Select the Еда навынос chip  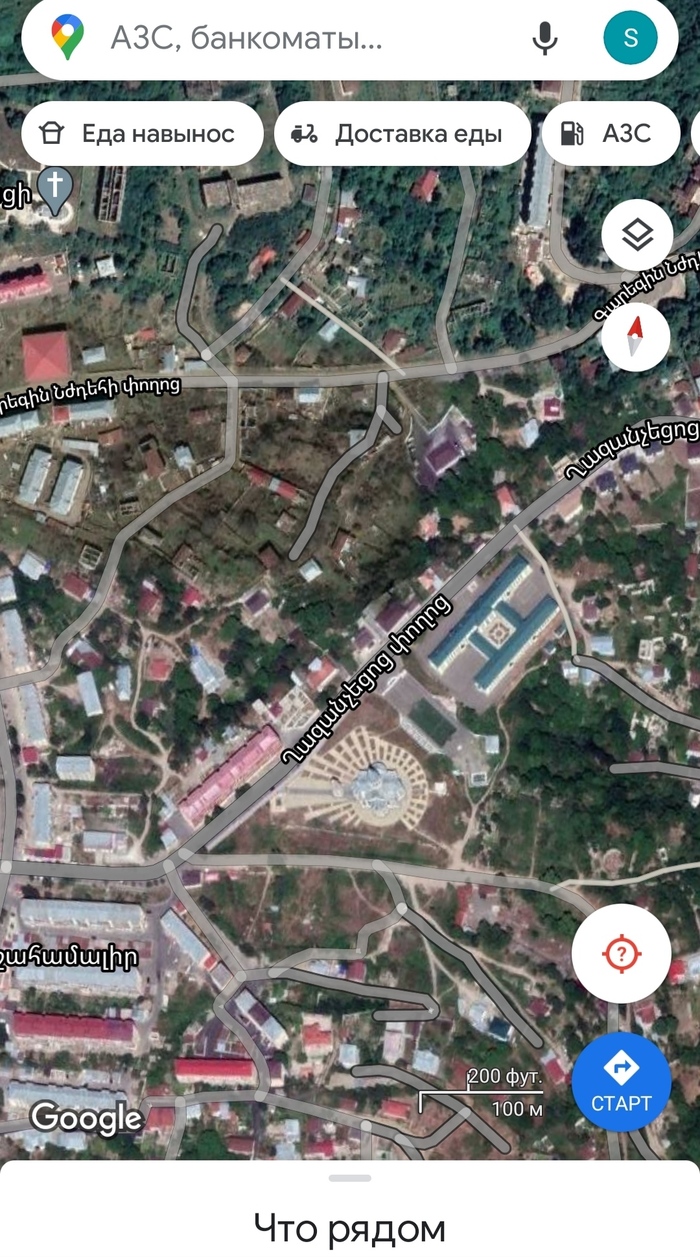click(142, 134)
